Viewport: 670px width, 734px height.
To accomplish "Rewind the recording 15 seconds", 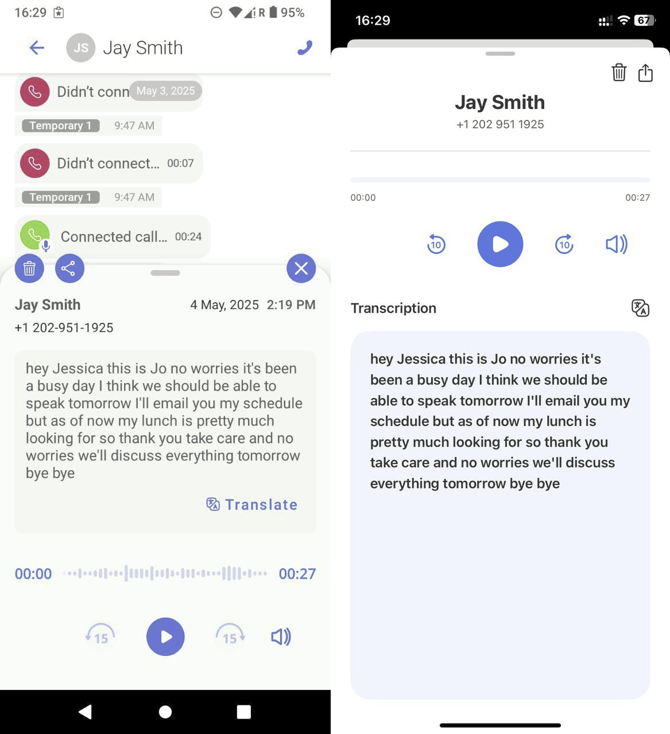I will click(100, 636).
